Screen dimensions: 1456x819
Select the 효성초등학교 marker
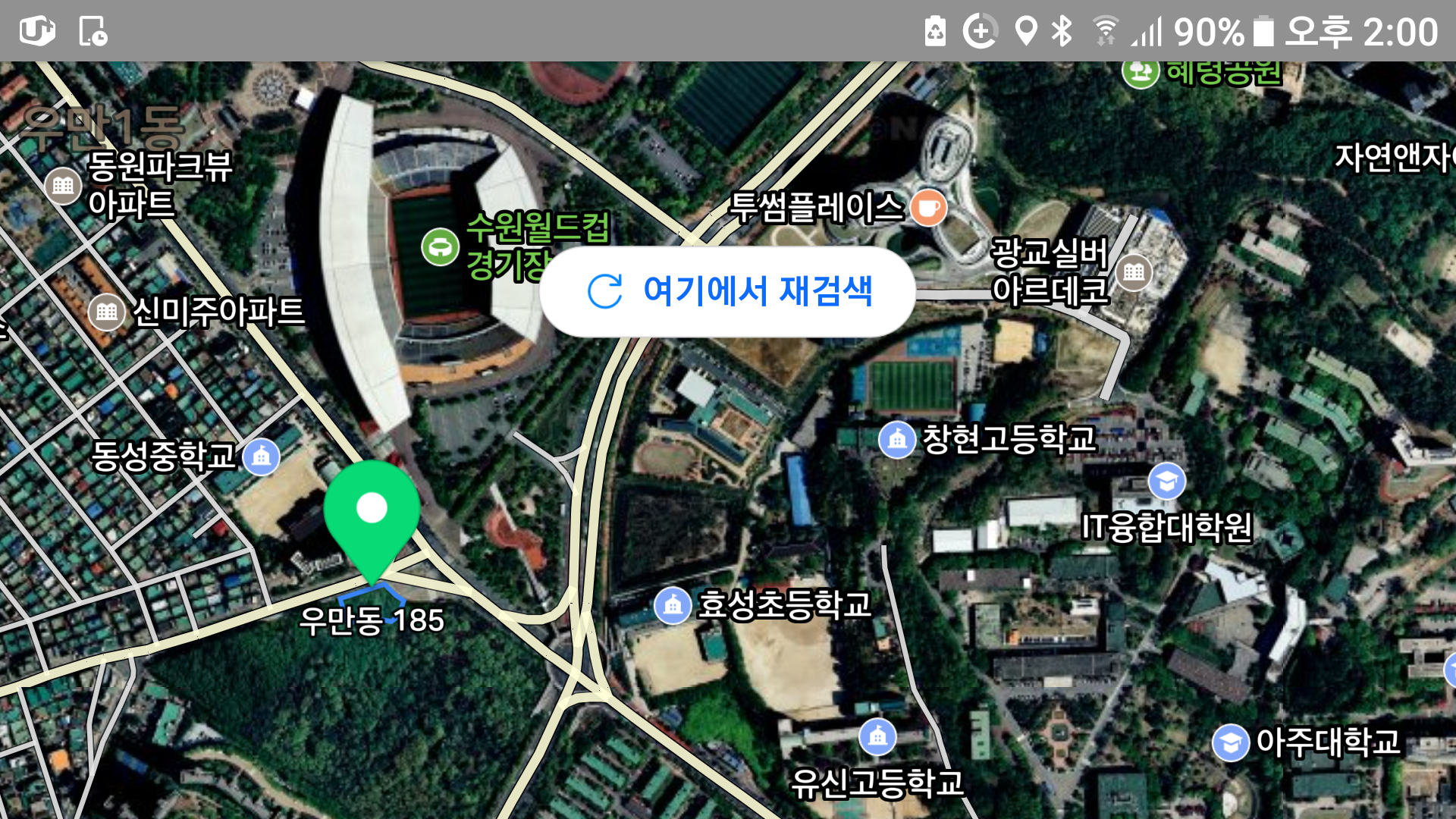tap(672, 606)
